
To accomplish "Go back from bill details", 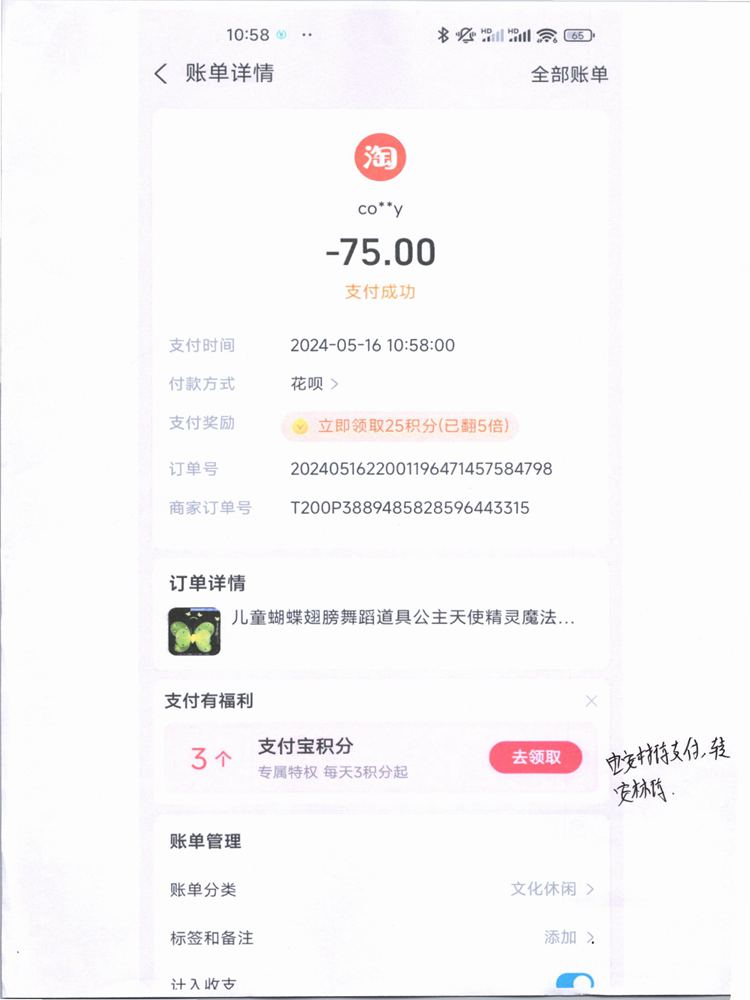I will click(161, 74).
